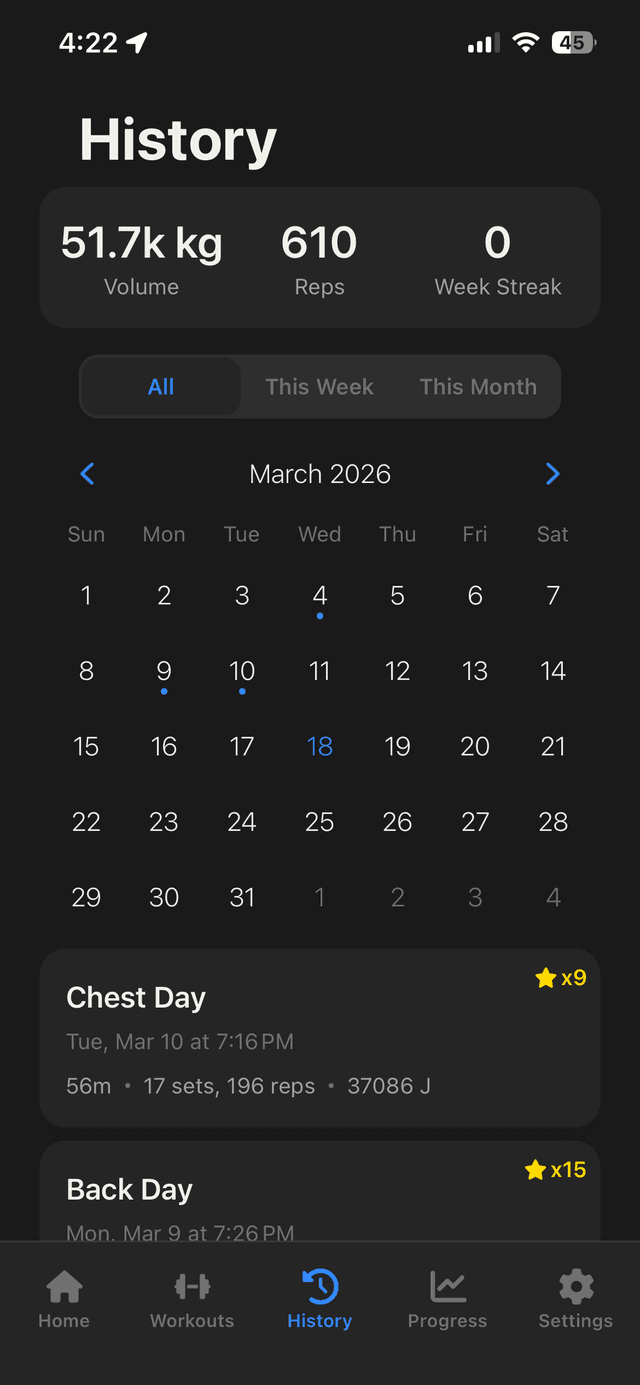Switch to the Home tab
The image size is (640, 1385).
tap(64, 1300)
